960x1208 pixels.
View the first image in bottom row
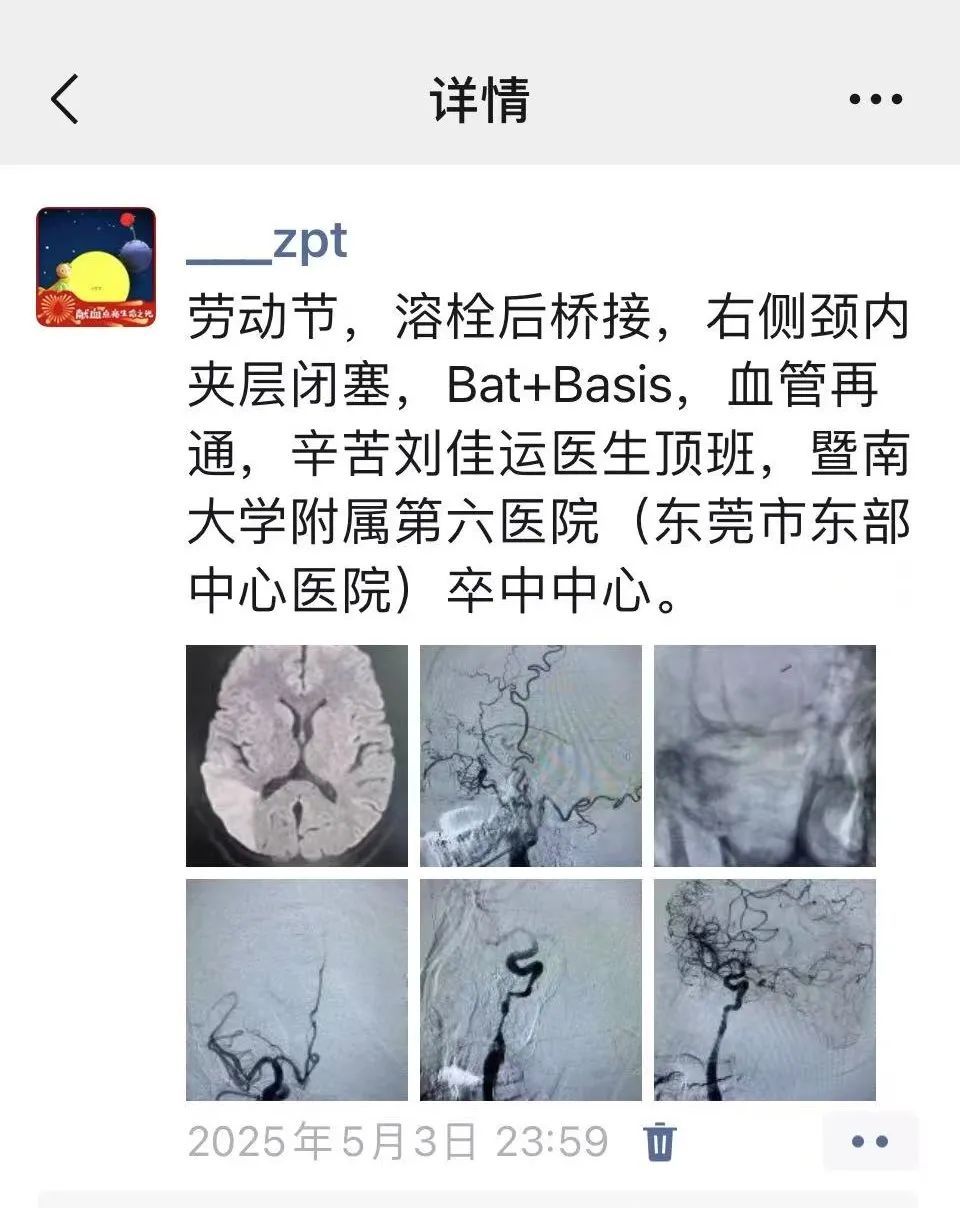(297, 989)
